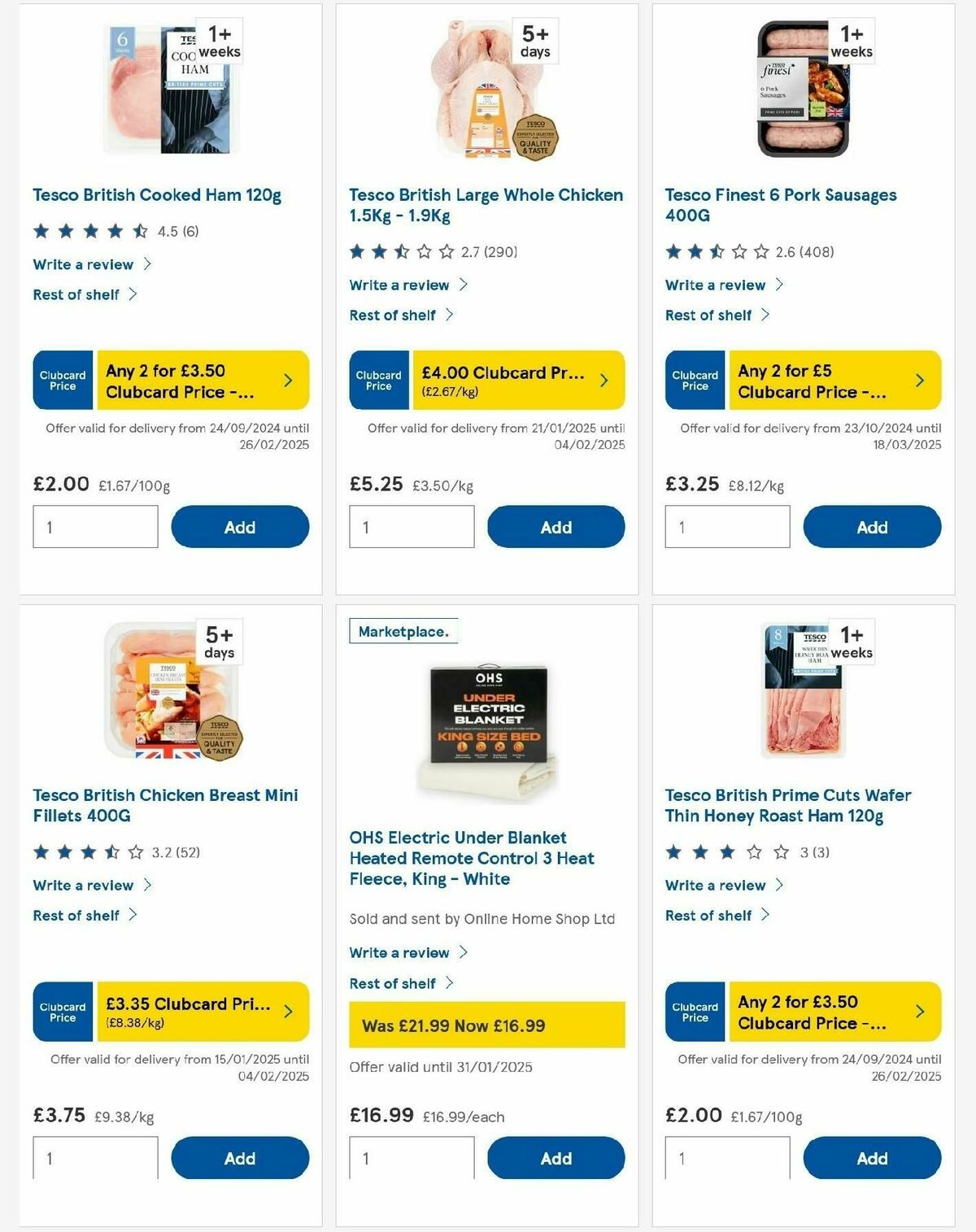Open 'Rest of shelf' for chicken breast mini fillets
This screenshot has width=976, height=1232.
pos(76,915)
